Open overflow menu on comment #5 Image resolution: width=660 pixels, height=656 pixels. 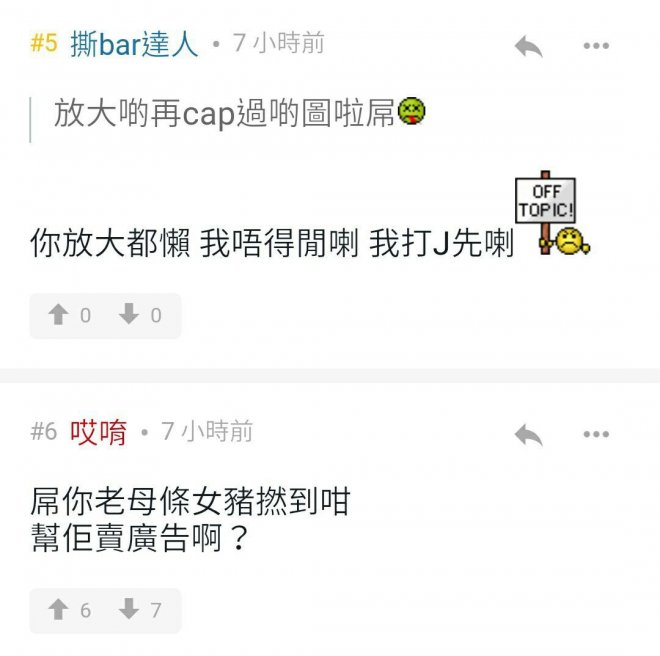point(596,46)
